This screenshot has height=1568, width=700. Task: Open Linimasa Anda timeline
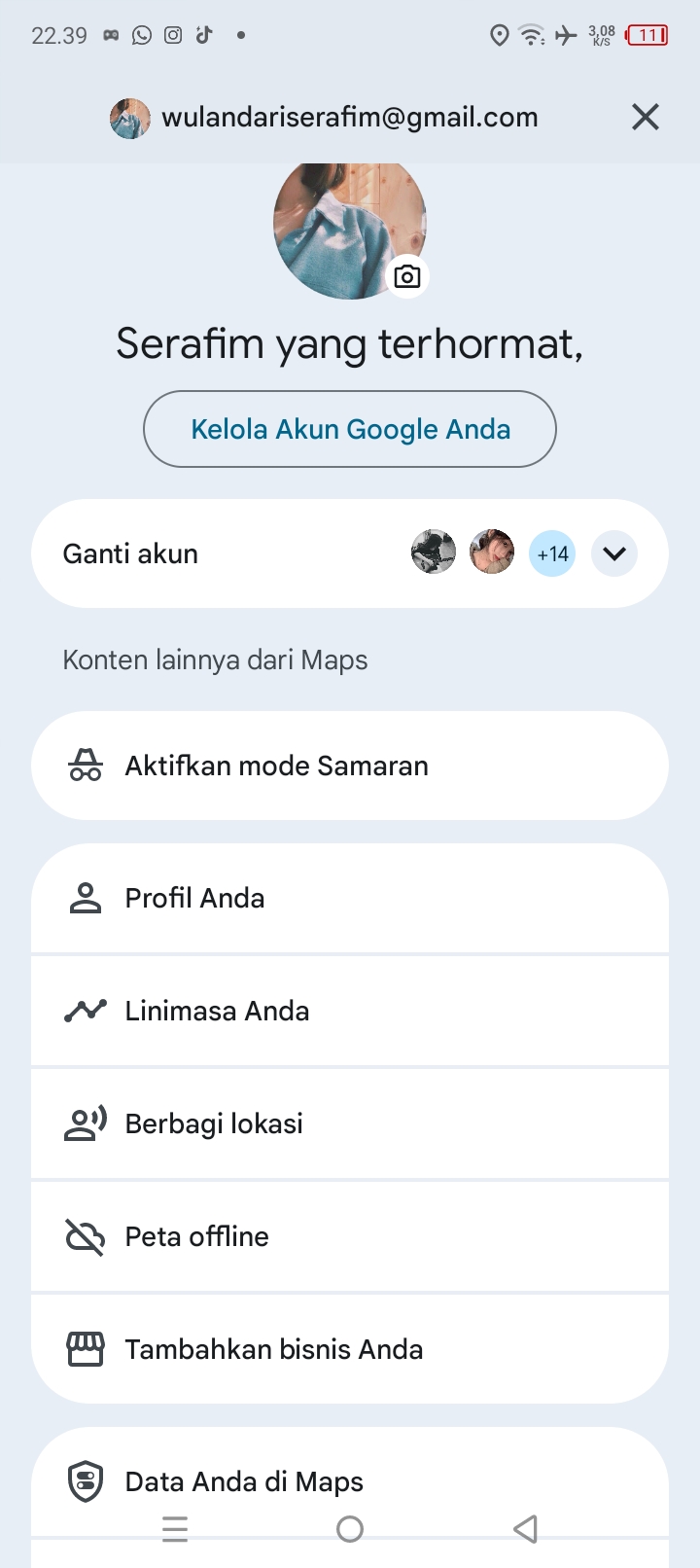tap(350, 1011)
